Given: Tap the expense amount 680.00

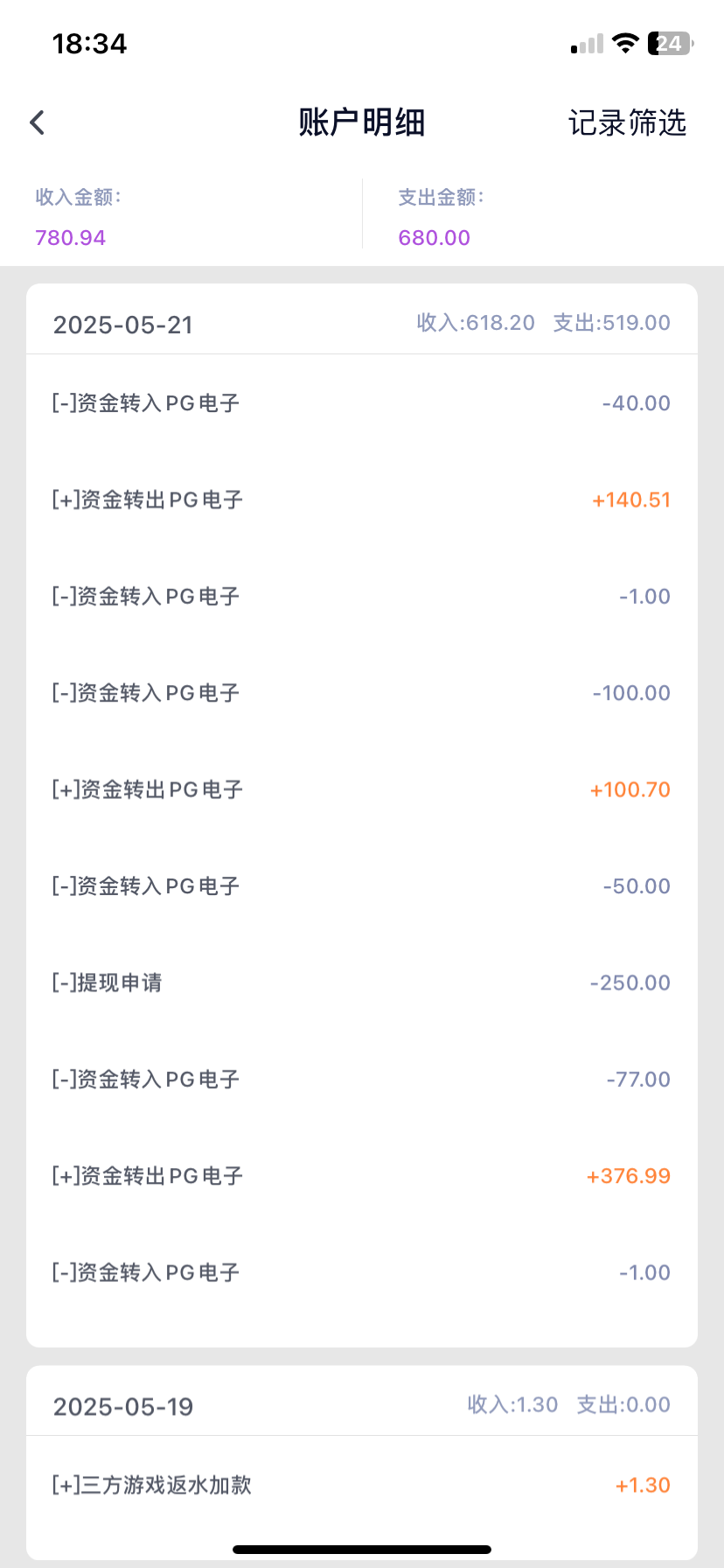Looking at the screenshot, I should (x=434, y=237).
